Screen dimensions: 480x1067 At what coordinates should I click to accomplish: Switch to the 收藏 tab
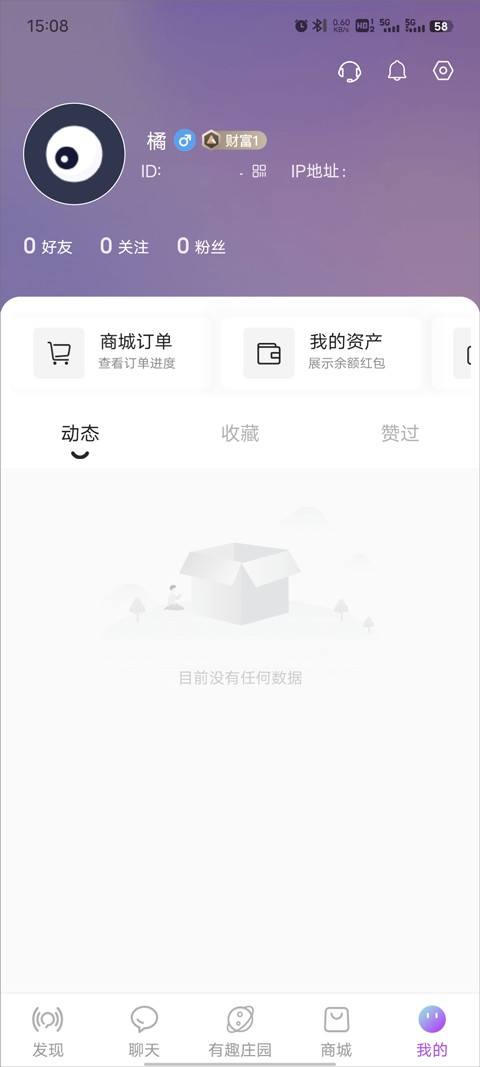pyautogui.click(x=240, y=433)
